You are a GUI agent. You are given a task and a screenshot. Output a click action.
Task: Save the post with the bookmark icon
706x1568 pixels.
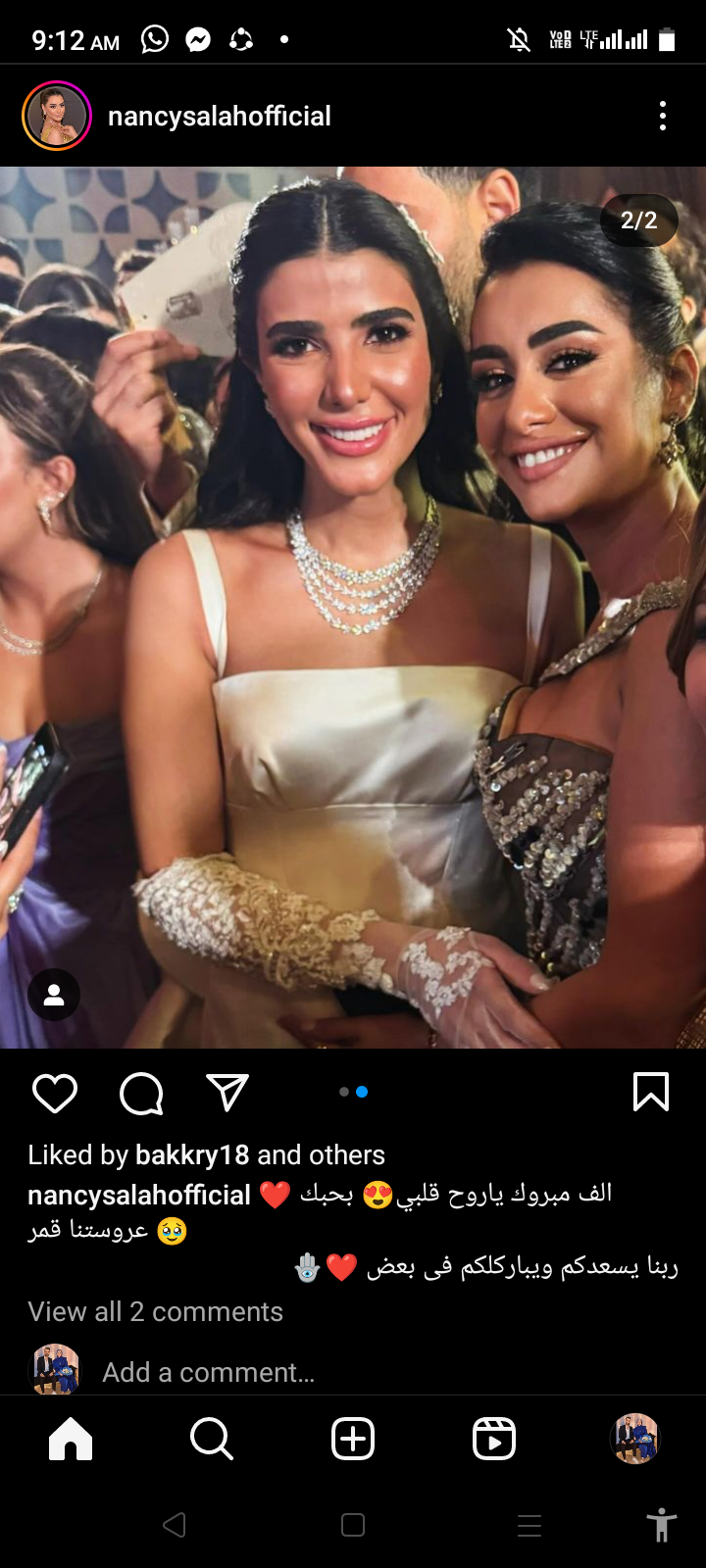(x=651, y=1092)
